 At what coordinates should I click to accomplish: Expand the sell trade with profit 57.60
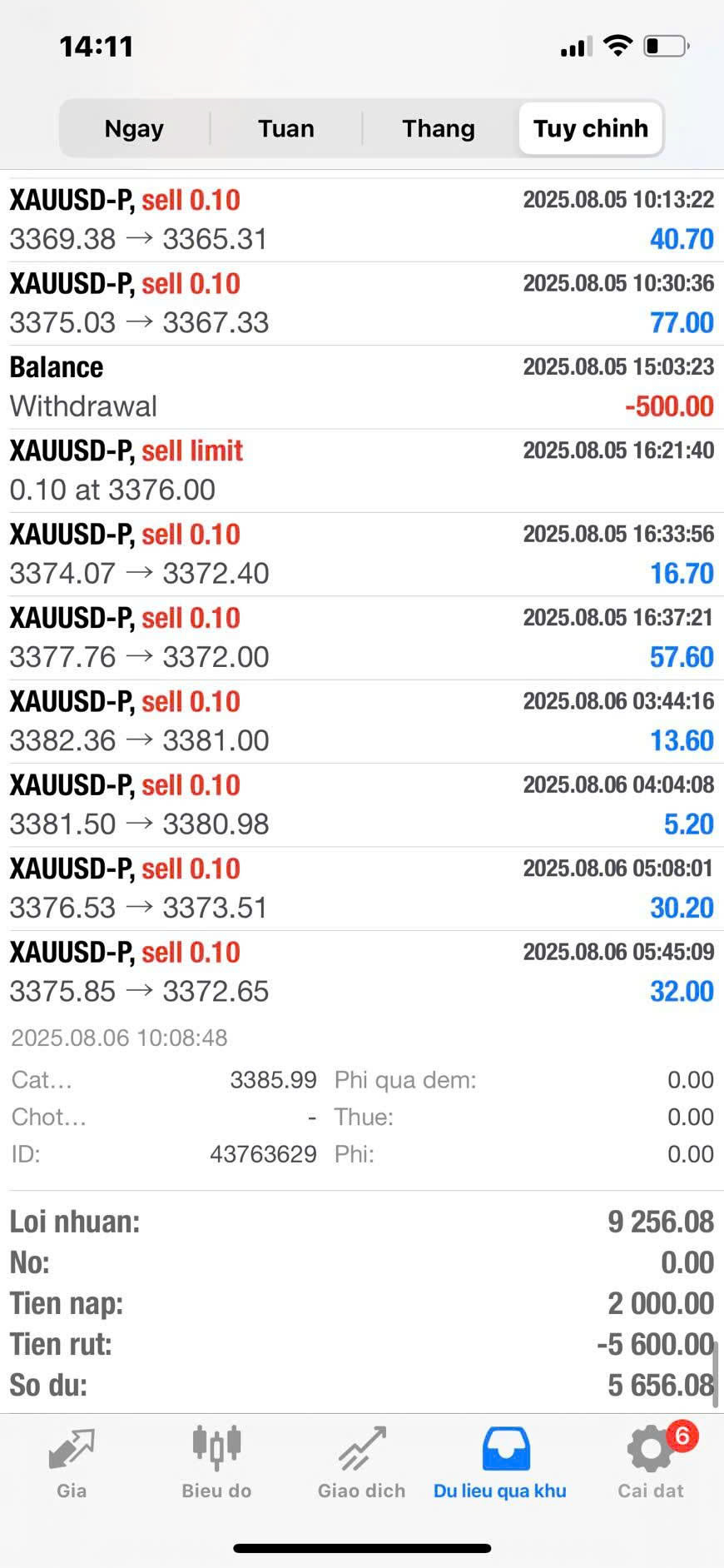point(362,638)
